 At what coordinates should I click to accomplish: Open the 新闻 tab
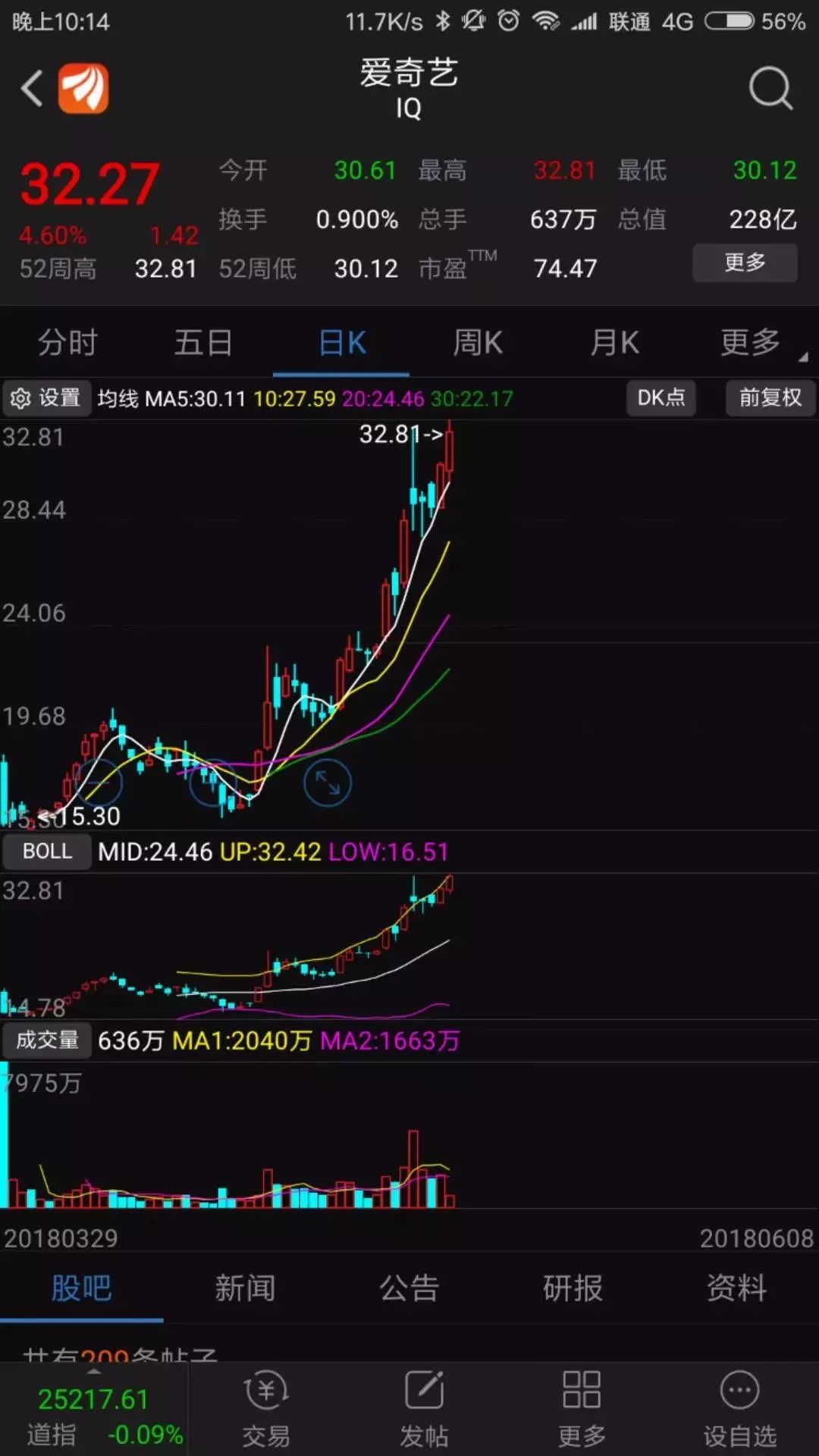coord(245,1288)
